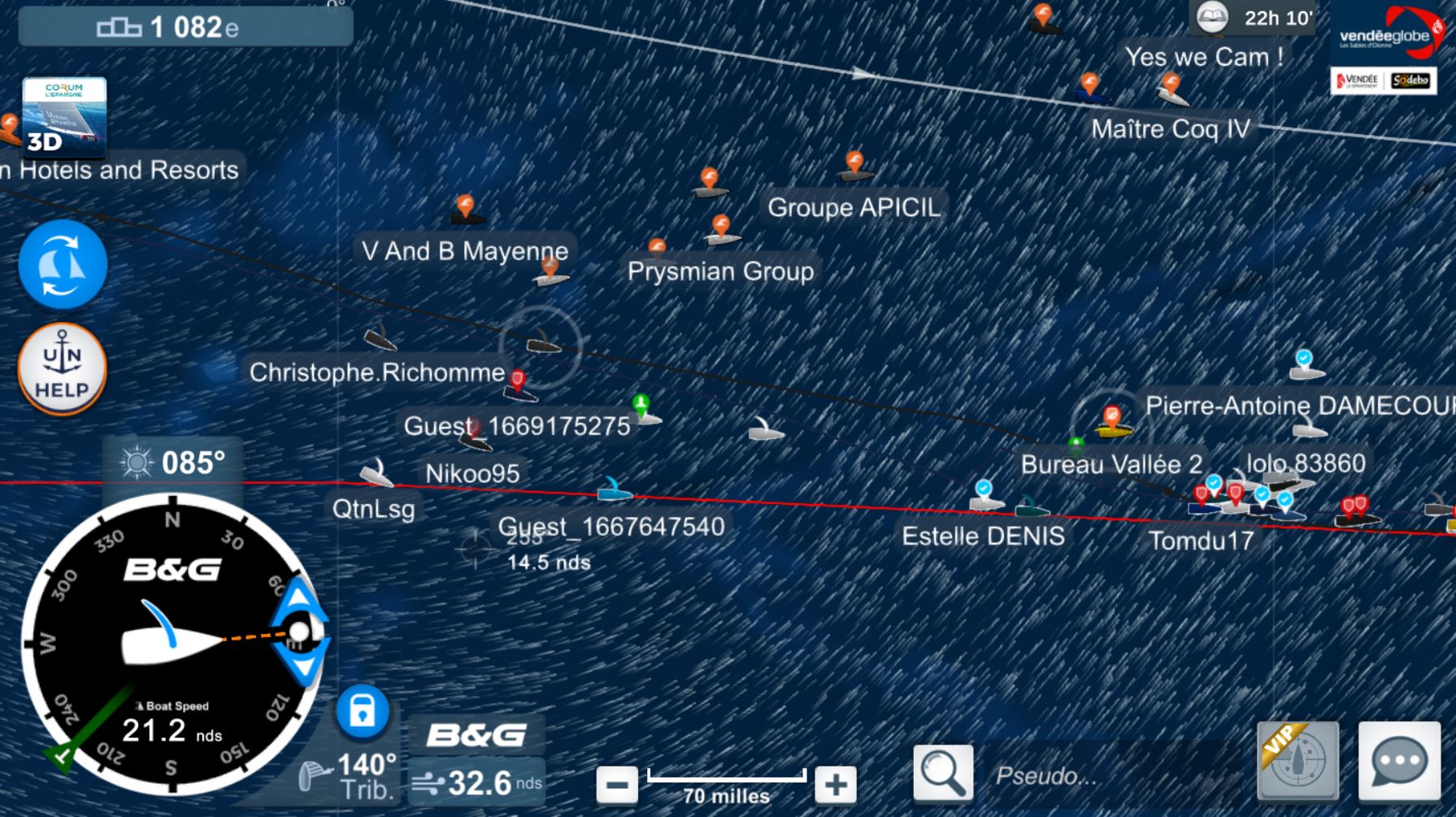Image resolution: width=1456 pixels, height=817 pixels.
Task: Open the anchor Help button
Action: tap(63, 369)
